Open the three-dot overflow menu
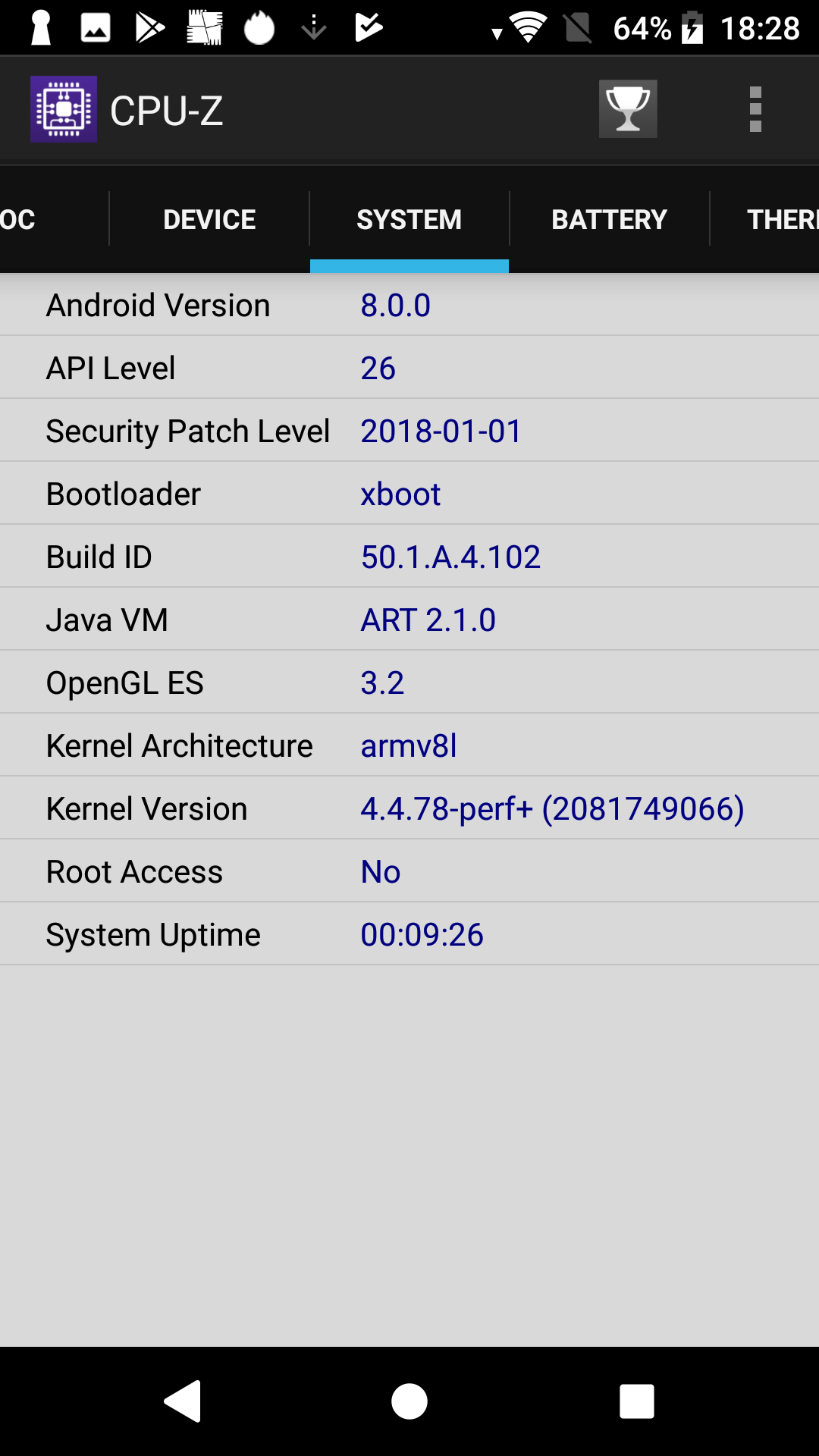Viewport: 819px width, 1456px height. click(x=755, y=110)
